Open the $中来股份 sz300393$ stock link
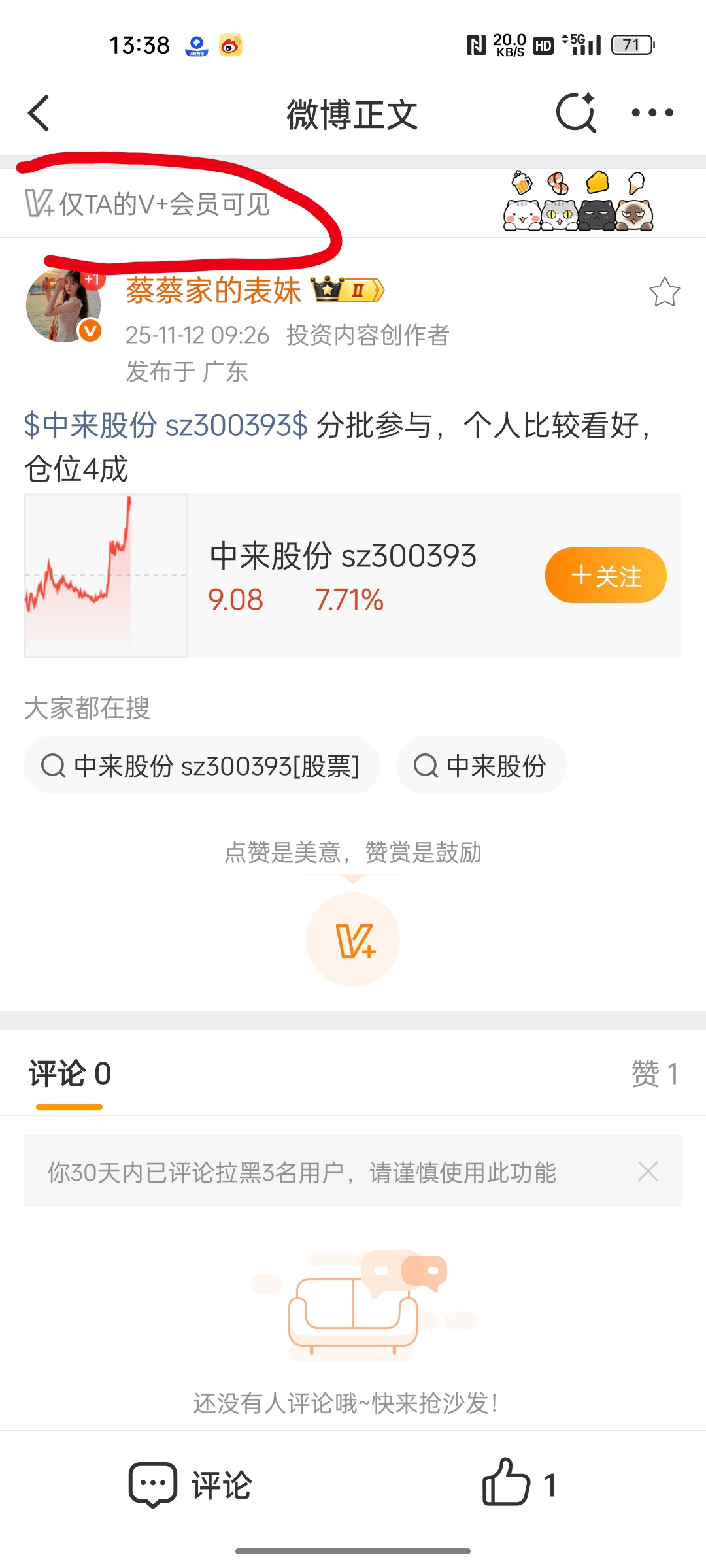 point(165,425)
